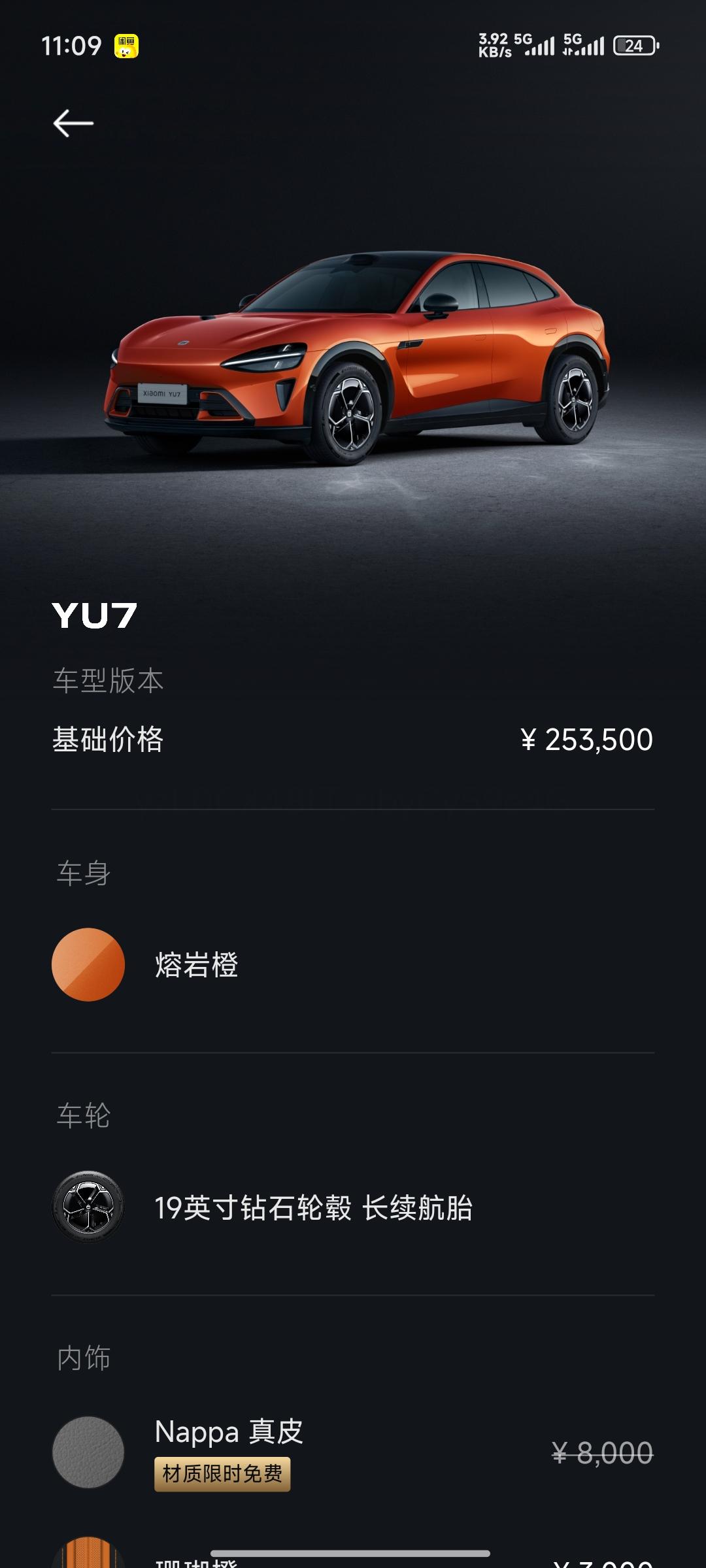This screenshot has width=706, height=1568.
Task: Go back using the top-left arrow
Action: tap(73, 123)
